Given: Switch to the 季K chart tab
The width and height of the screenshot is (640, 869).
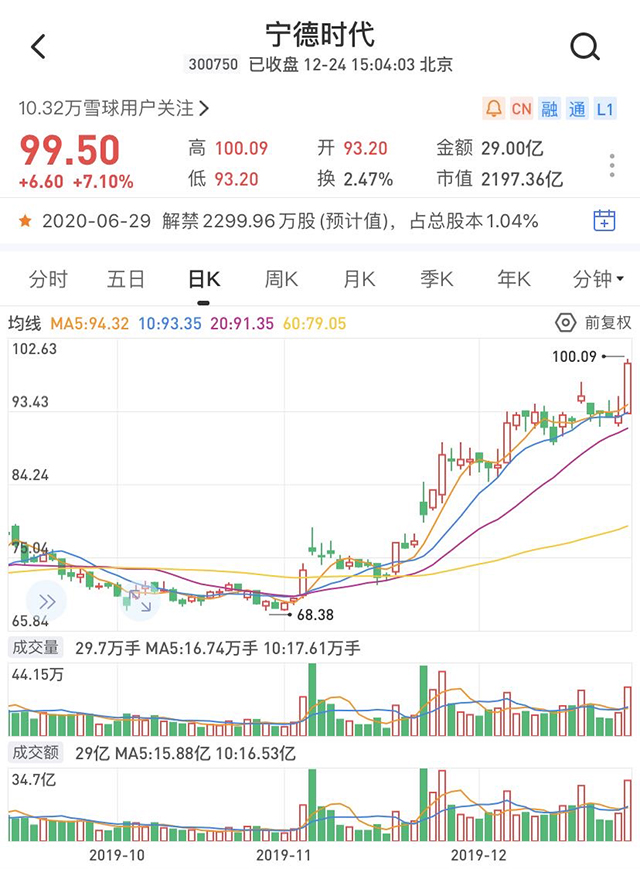Looking at the screenshot, I should click(437, 279).
